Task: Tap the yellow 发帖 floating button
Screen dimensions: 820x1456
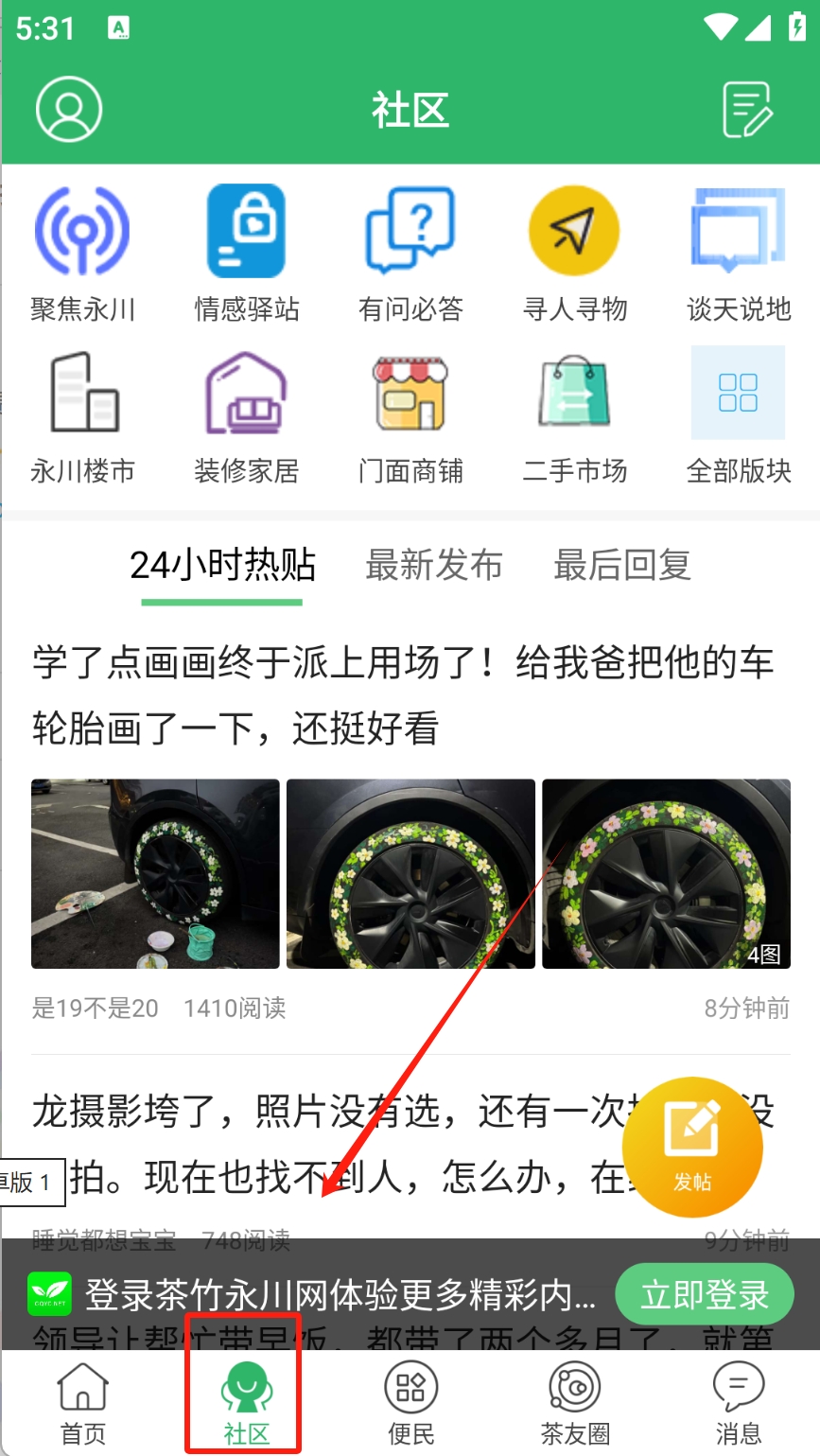Action: (692, 1146)
